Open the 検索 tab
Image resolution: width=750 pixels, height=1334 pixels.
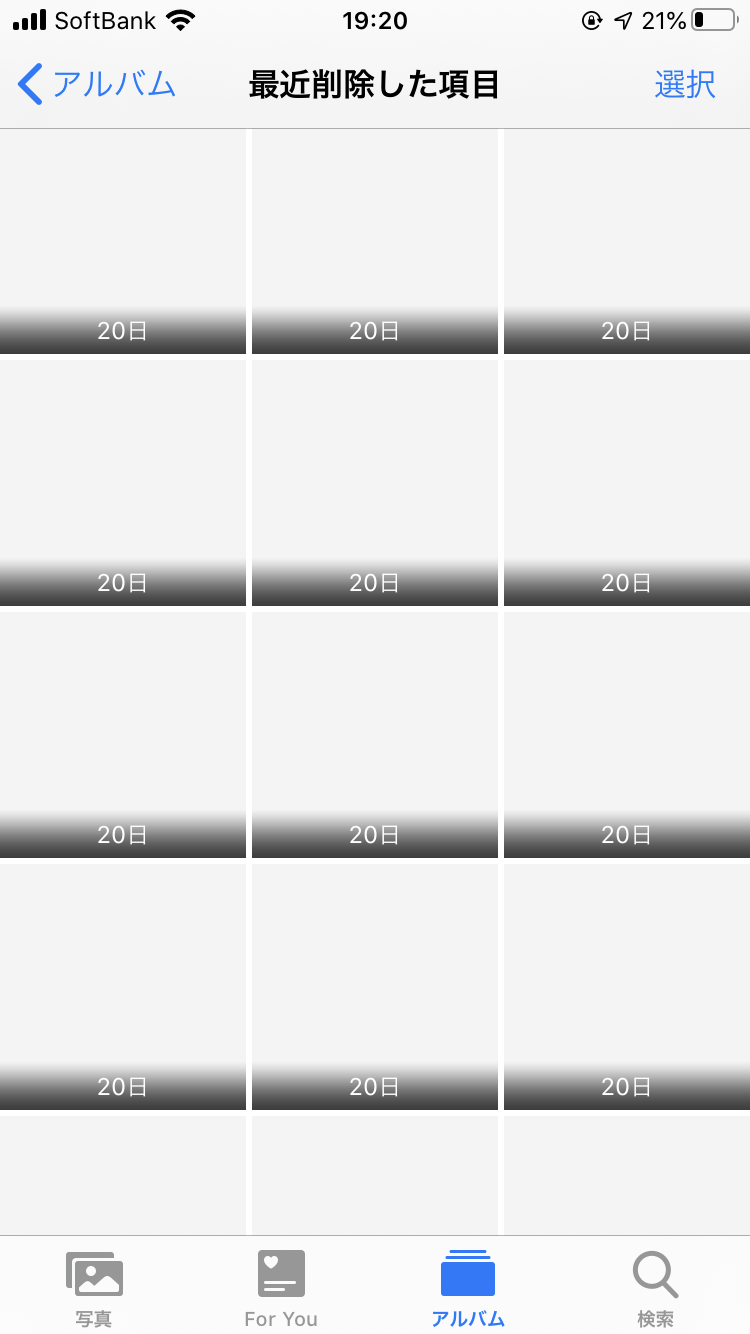[x=656, y=1288]
